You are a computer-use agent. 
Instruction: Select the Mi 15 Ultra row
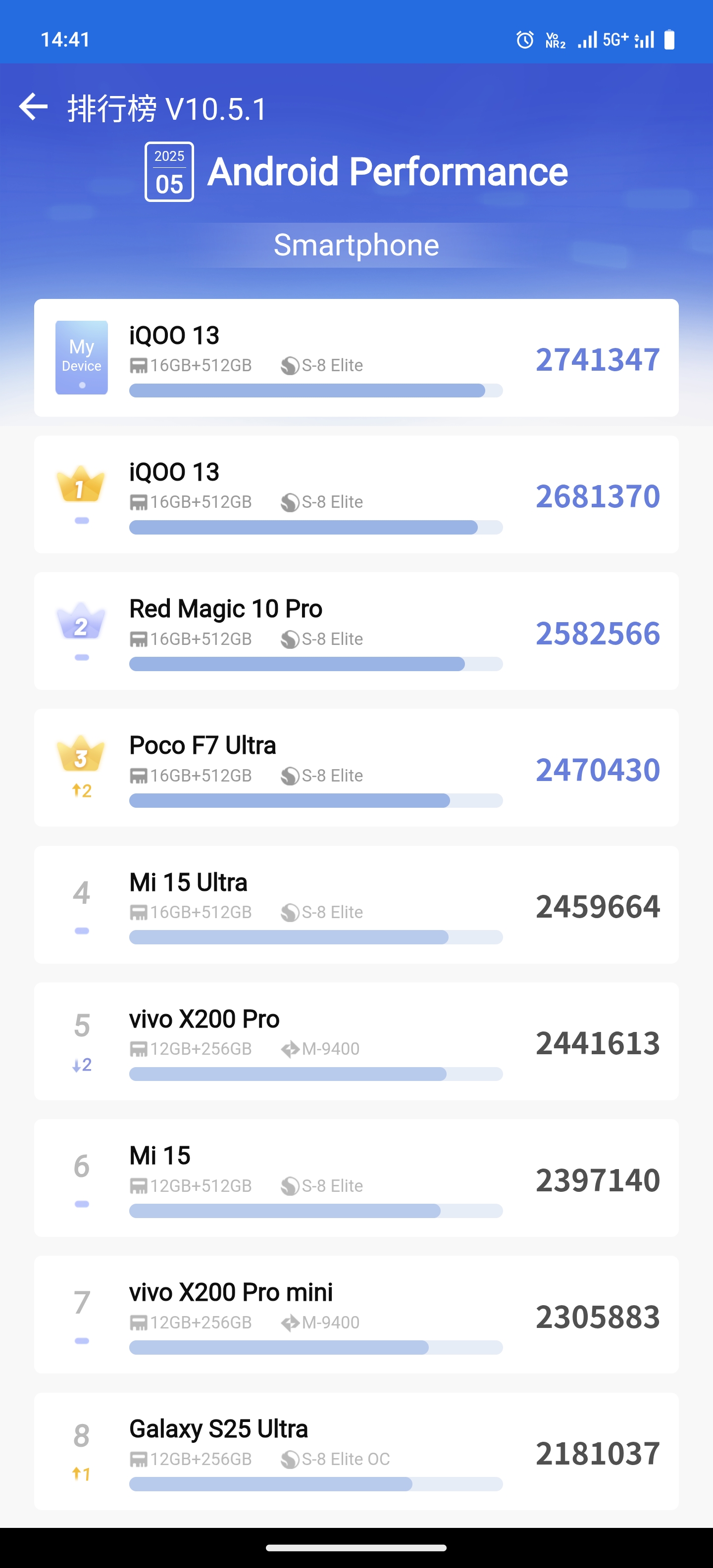pos(356,905)
